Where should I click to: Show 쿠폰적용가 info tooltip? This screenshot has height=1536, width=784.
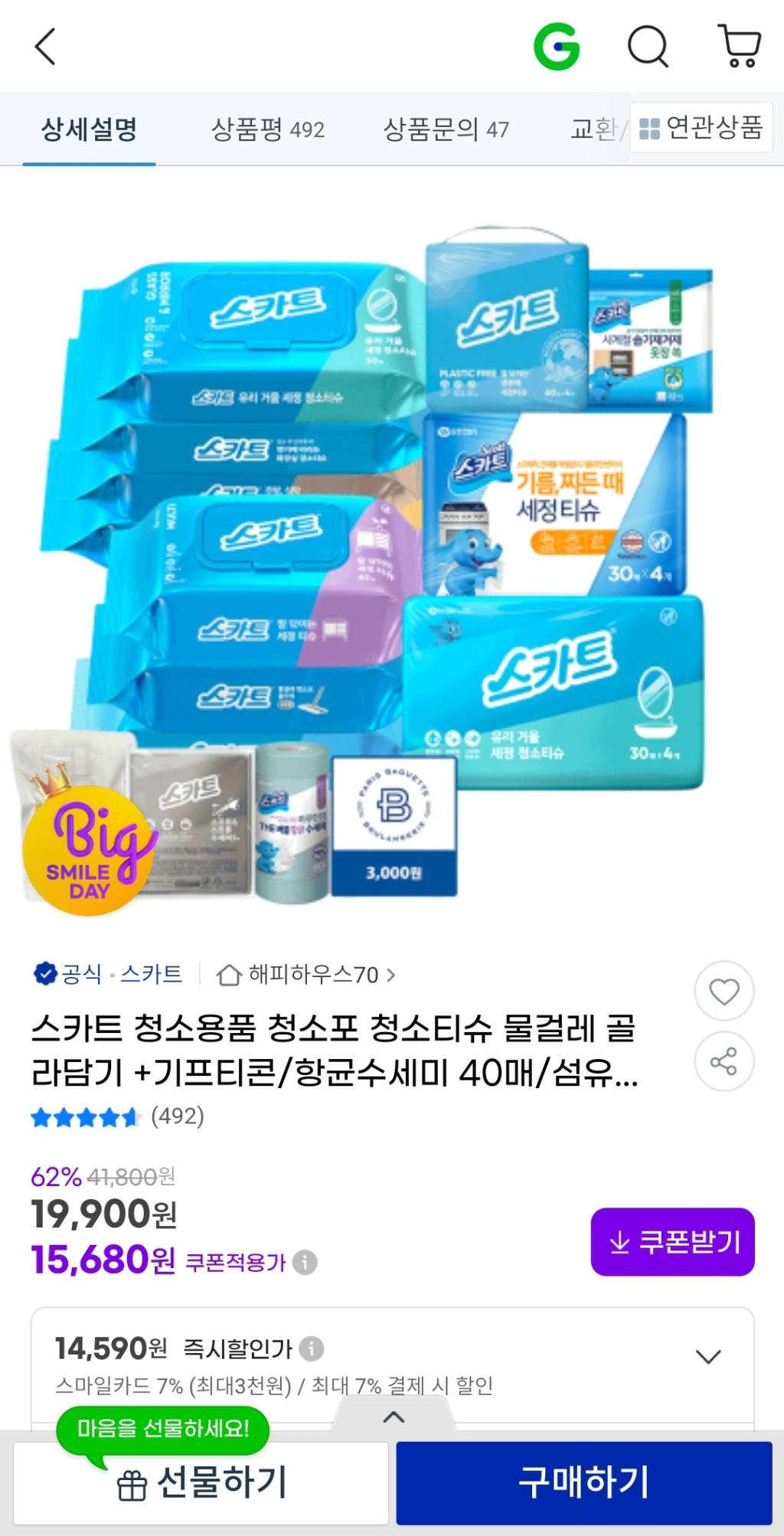click(x=305, y=1262)
